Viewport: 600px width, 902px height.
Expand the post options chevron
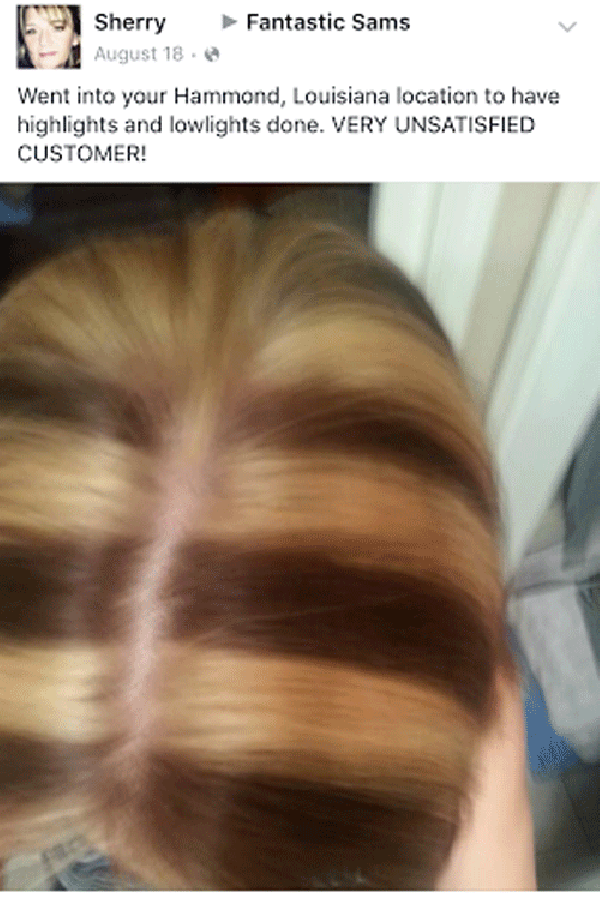point(567,27)
